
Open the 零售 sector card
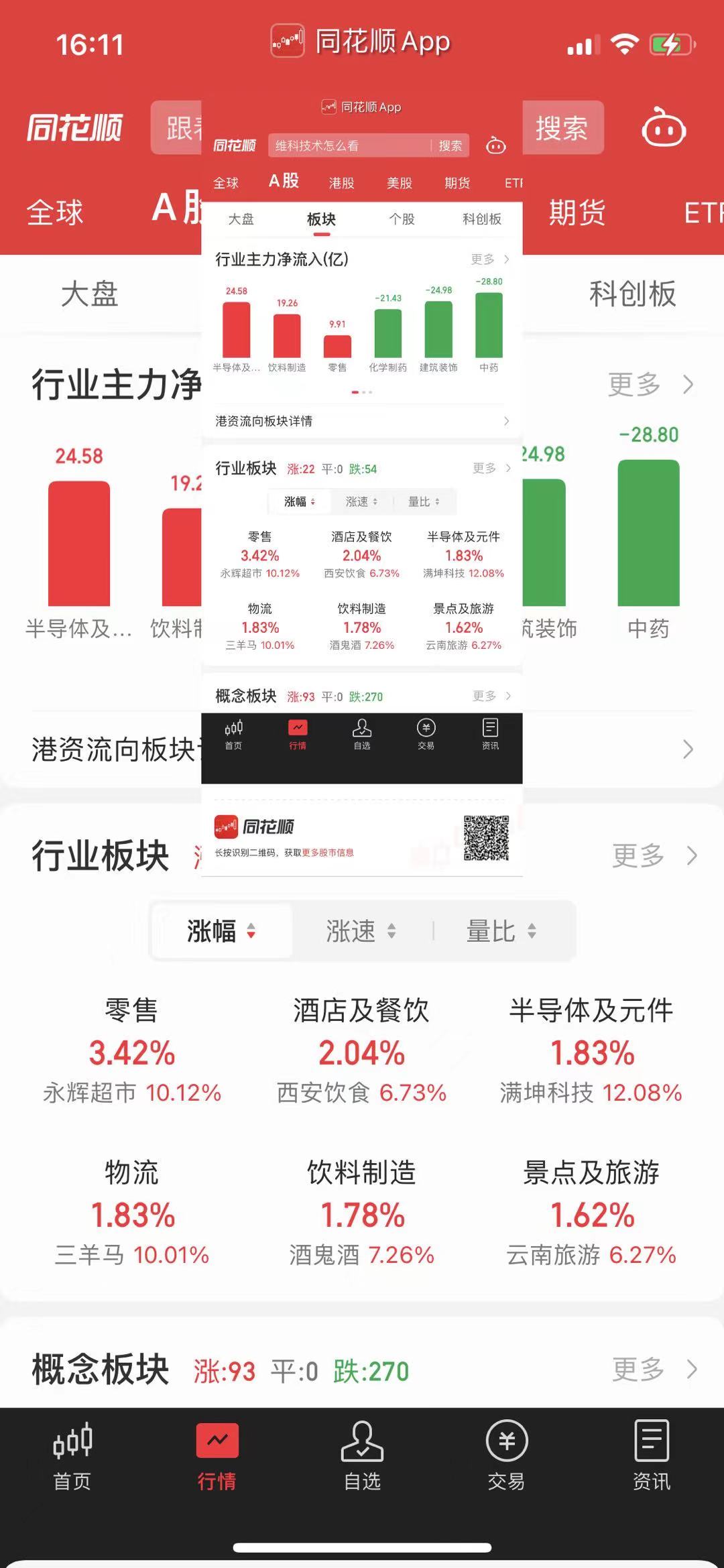point(132,1049)
